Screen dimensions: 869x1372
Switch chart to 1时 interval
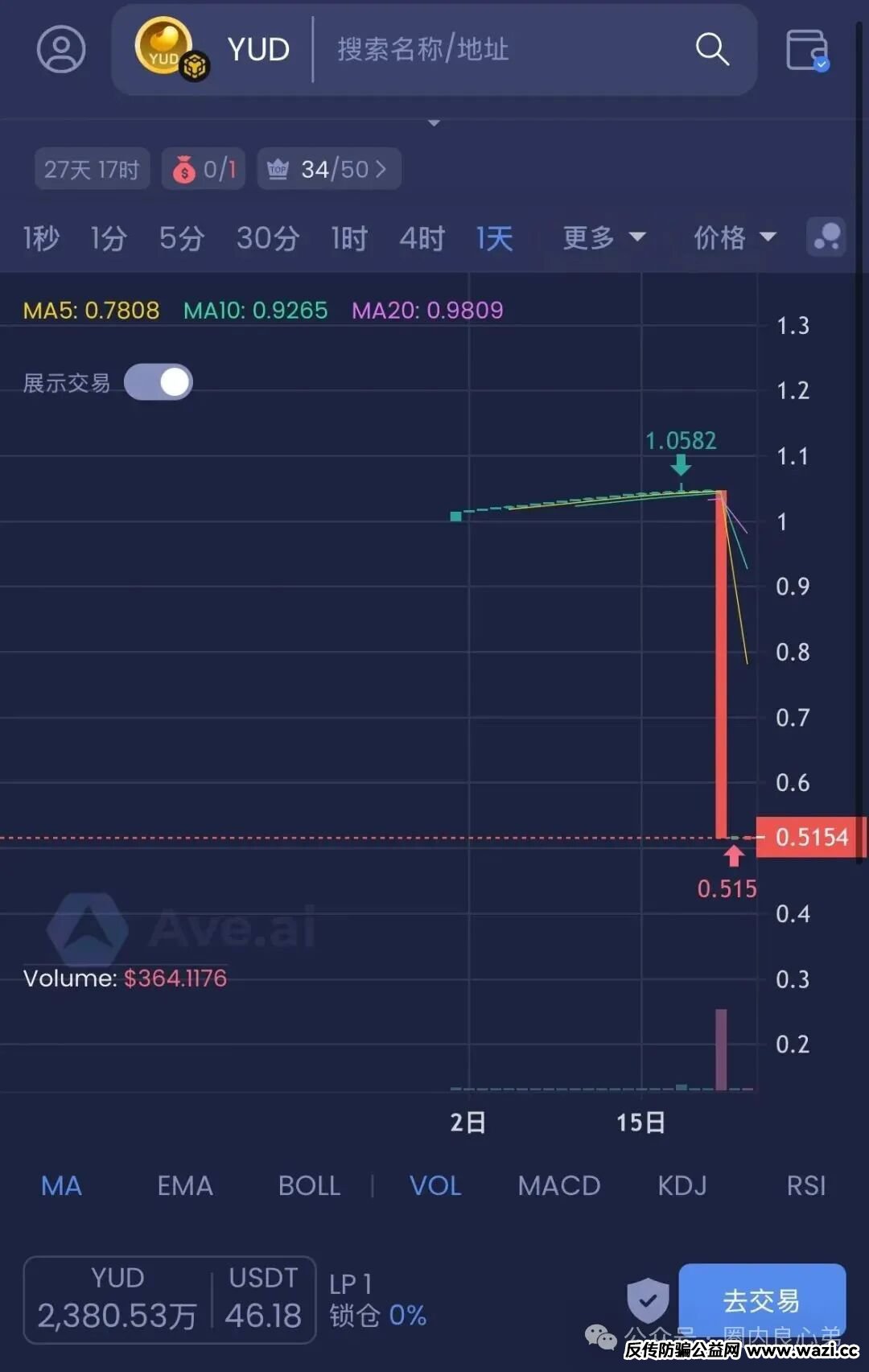[349, 238]
